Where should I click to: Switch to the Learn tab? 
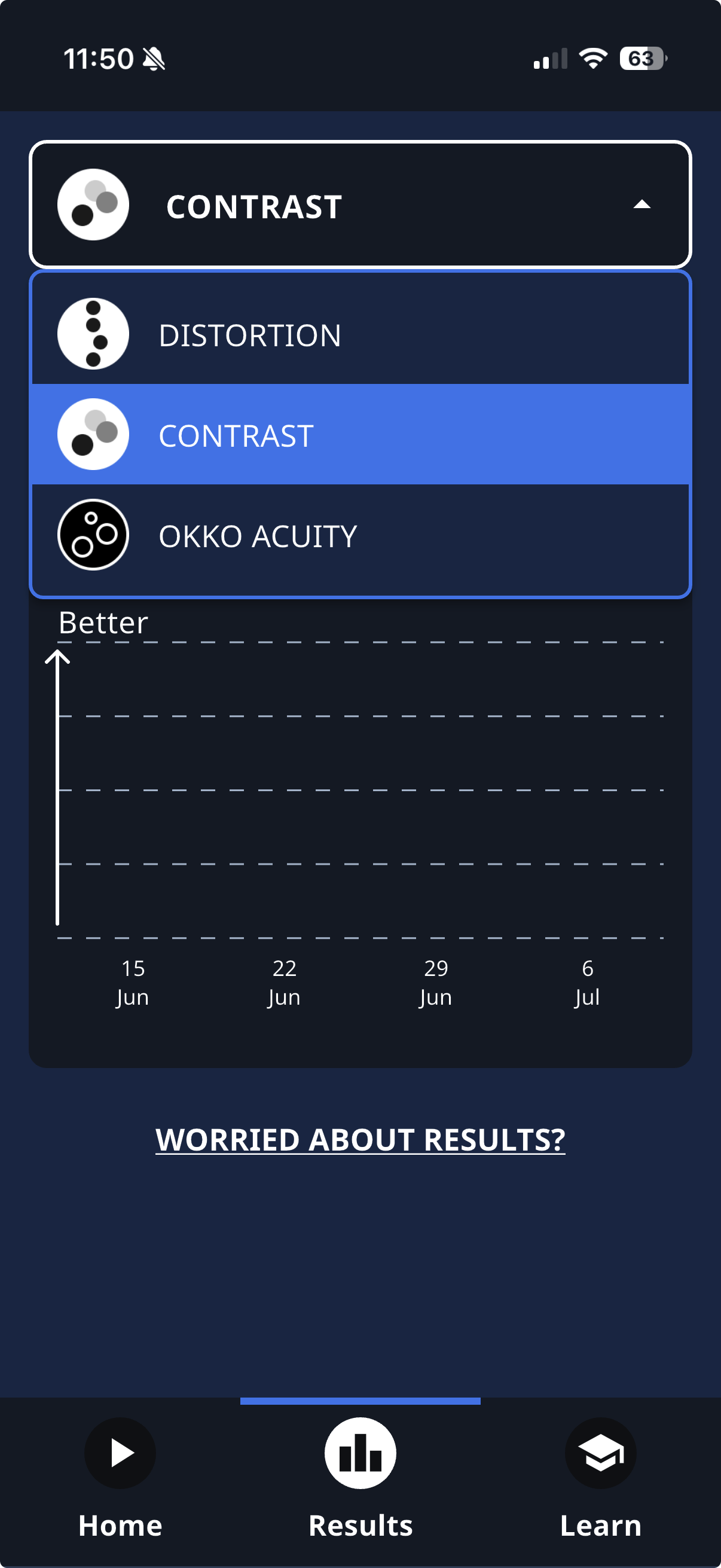(x=600, y=1479)
